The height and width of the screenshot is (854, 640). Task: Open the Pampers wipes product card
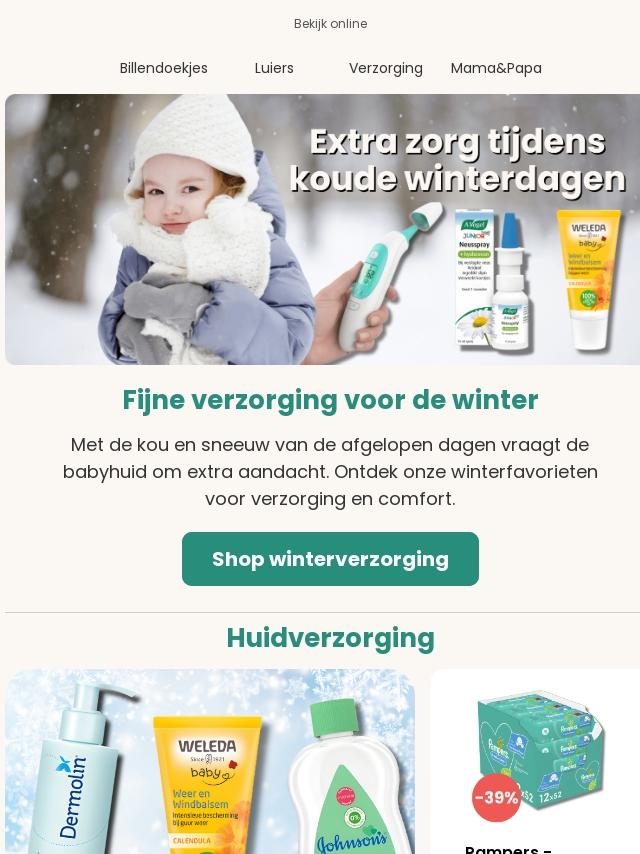(535, 761)
